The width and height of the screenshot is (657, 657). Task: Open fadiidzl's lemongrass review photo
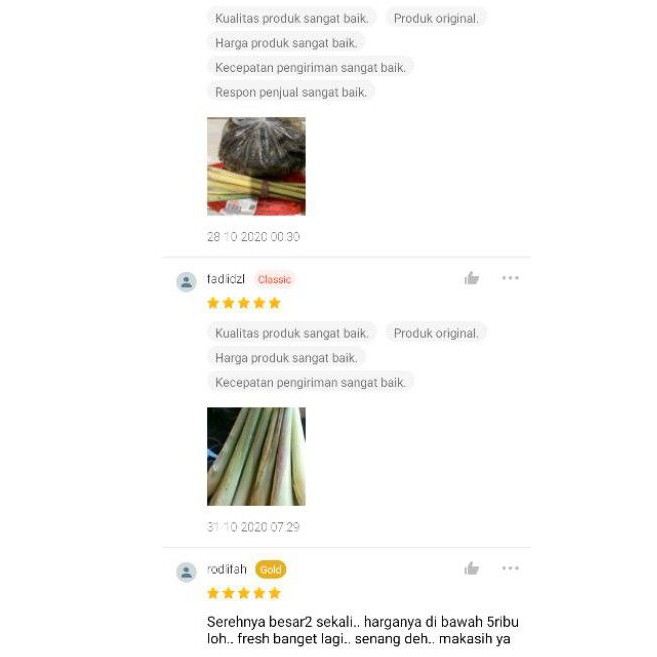256,456
